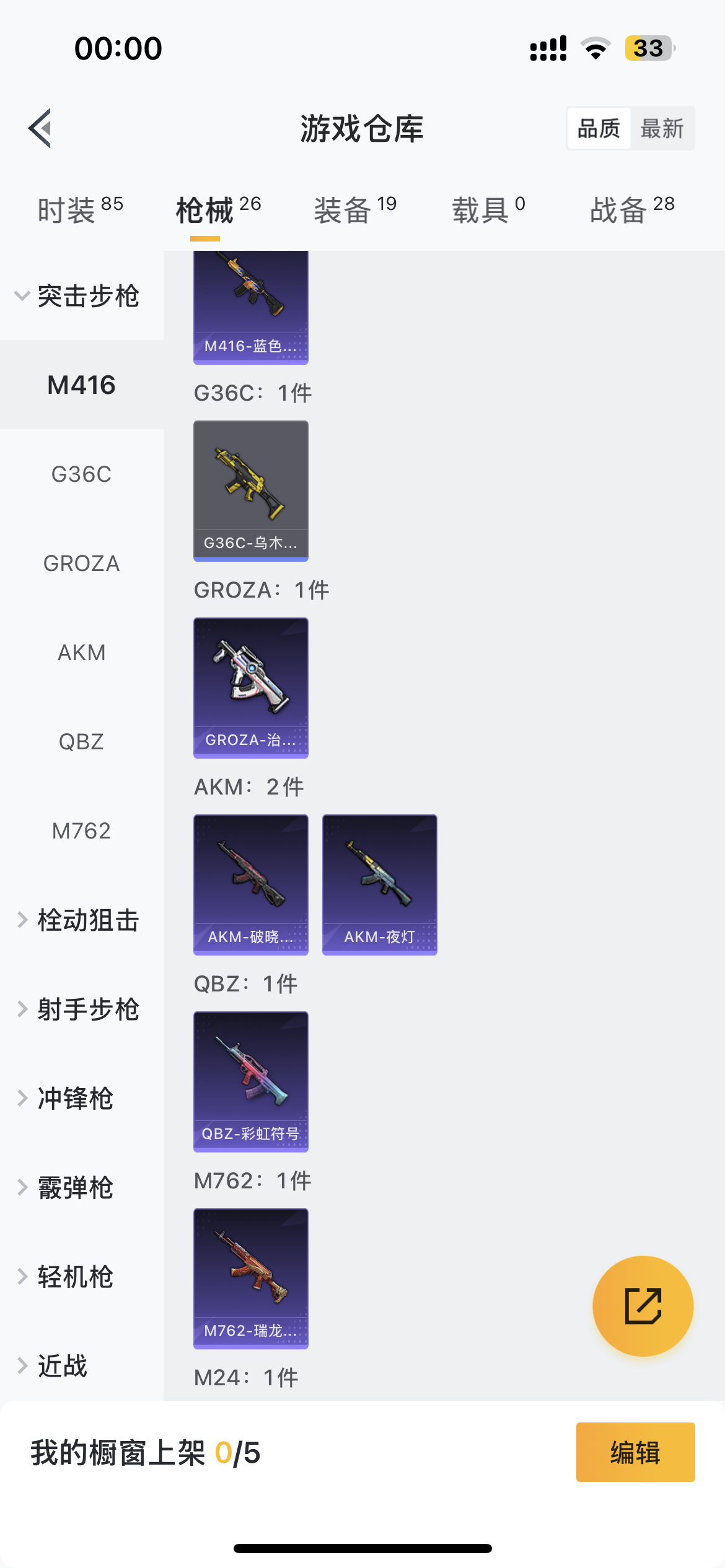Screen dimensions: 725x1568
Task: Tap the 编辑 button
Action: 635,1452
